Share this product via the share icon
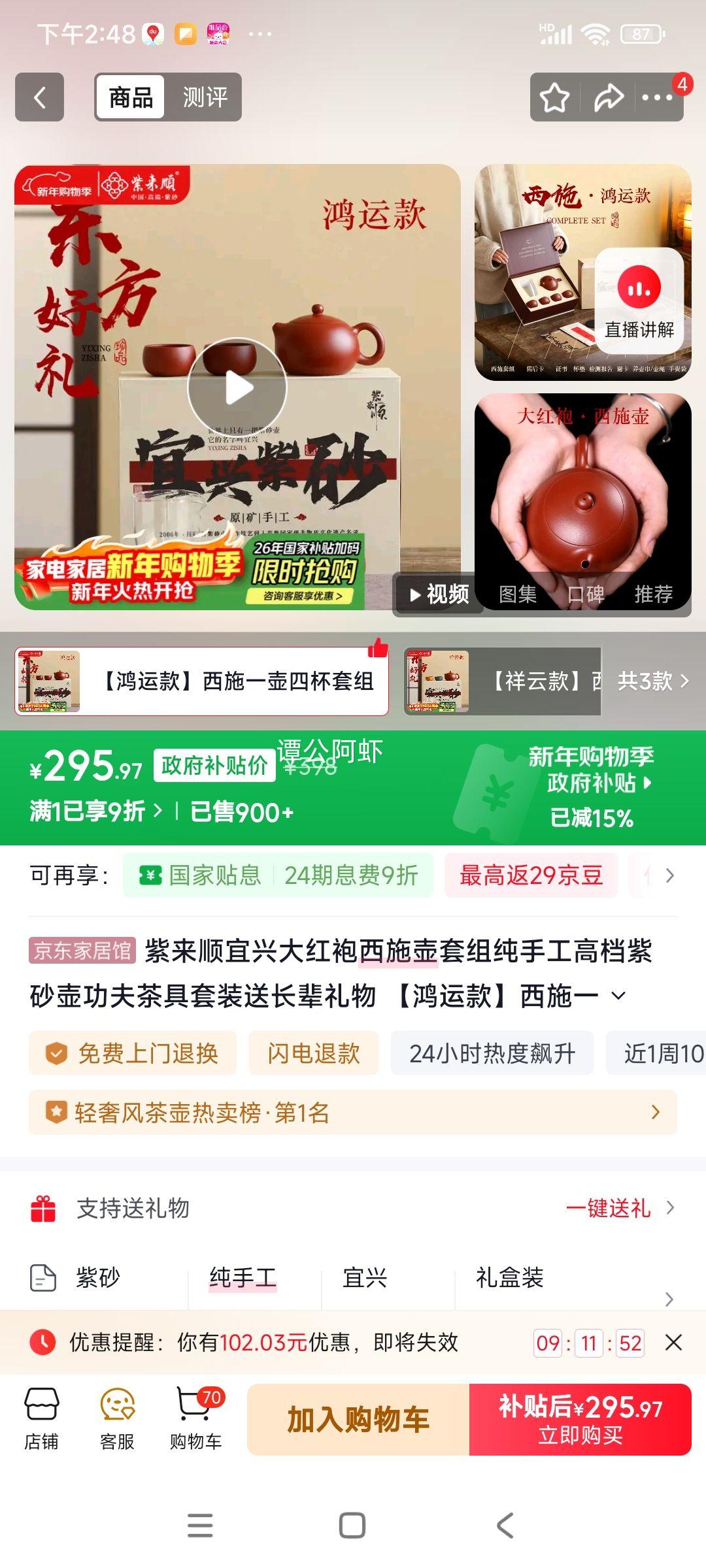Image resolution: width=706 pixels, height=1568 pixels. pyautogui.click(x=609, y=97)
